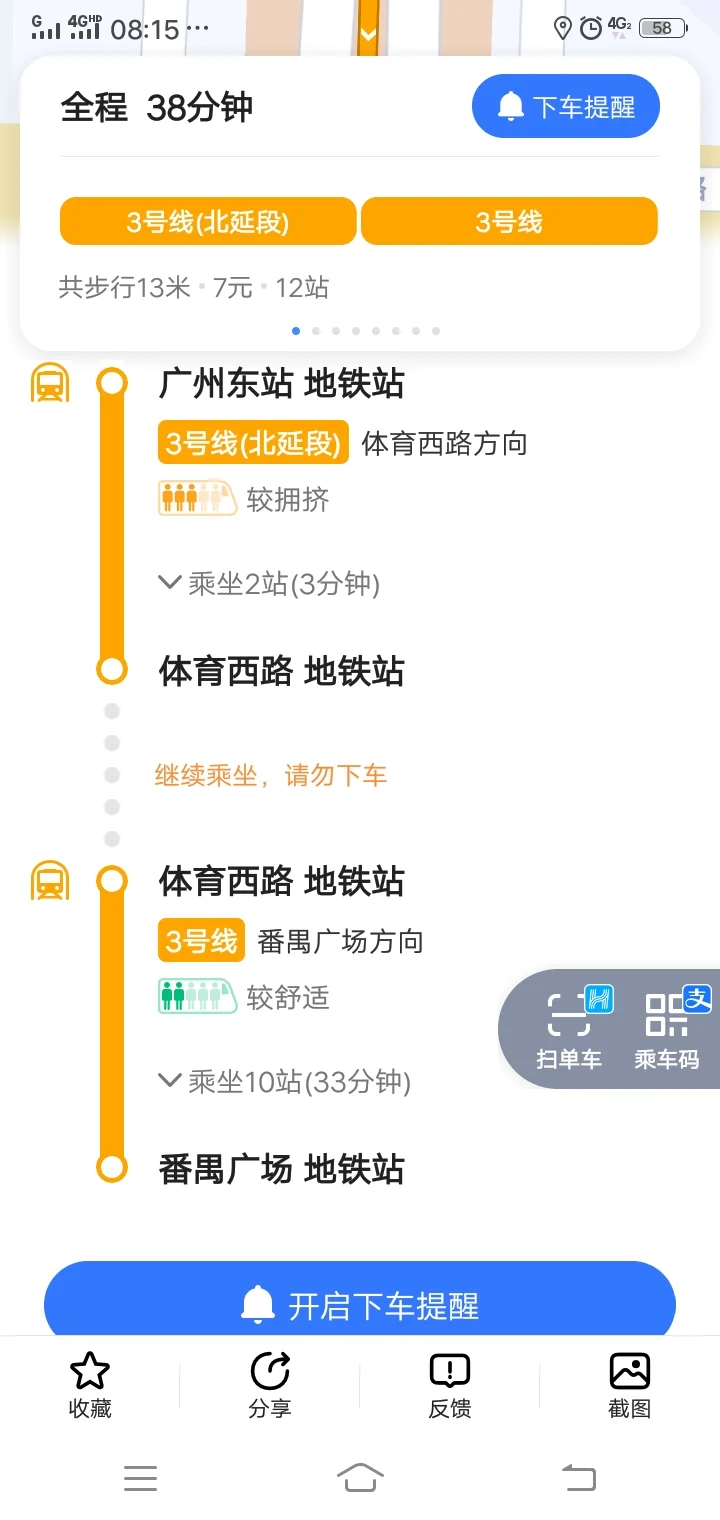Tap the 收藏 star icon to favorite route
The width and height of the screenshot is (720, 1520).
pyautogui.click(x=89, y=1368)
